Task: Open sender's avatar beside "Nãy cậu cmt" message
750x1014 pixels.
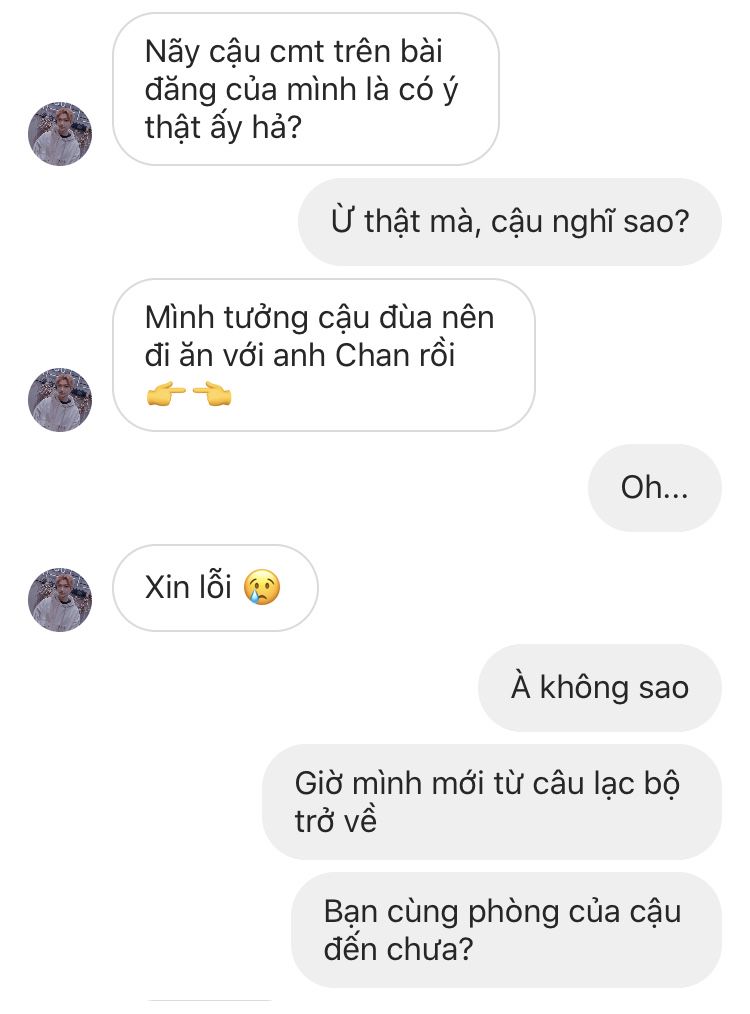Action: pyautogui.click(x=60, y=134)
